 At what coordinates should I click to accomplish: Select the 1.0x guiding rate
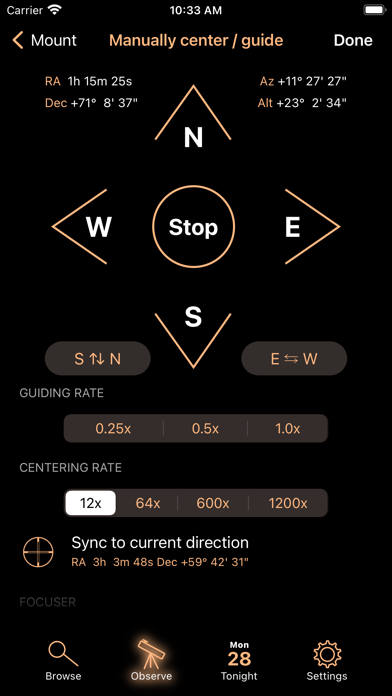[288, 428]
